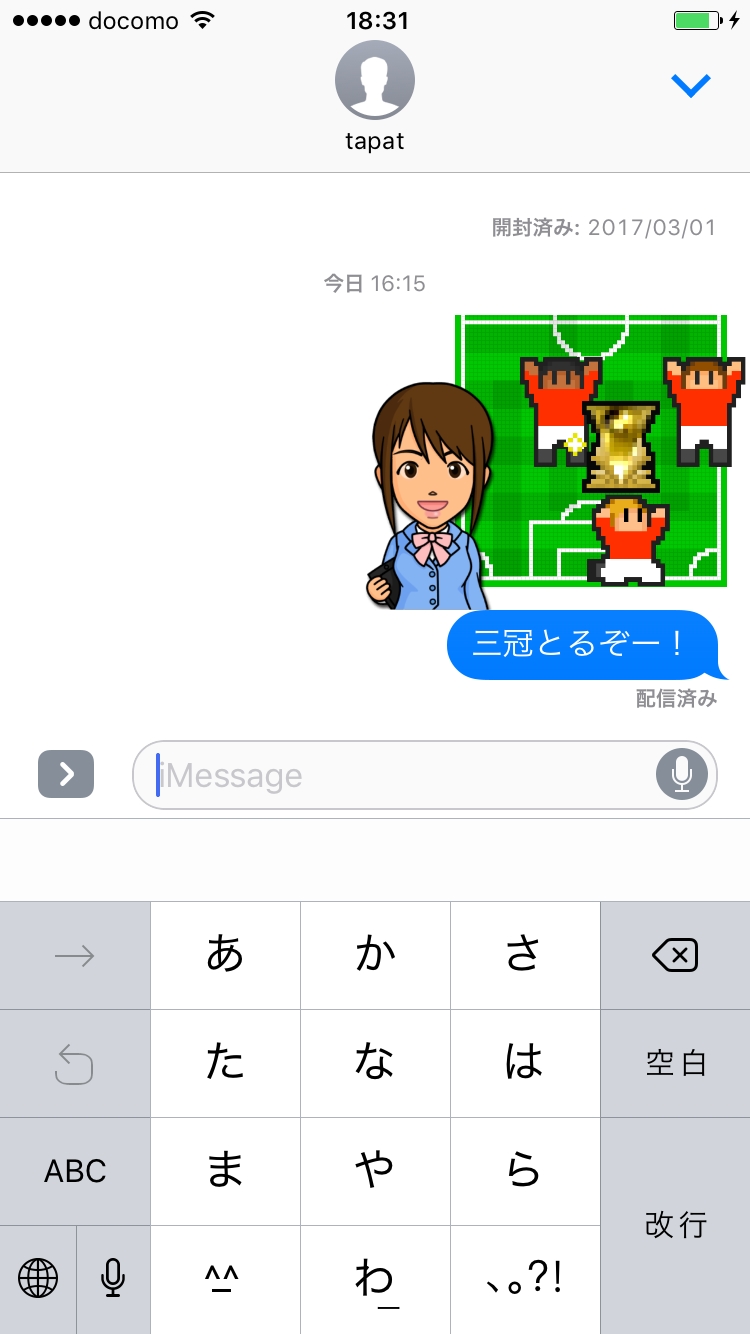Tap the か kana key
The image size is (750, 1334).
pos(375,956)
